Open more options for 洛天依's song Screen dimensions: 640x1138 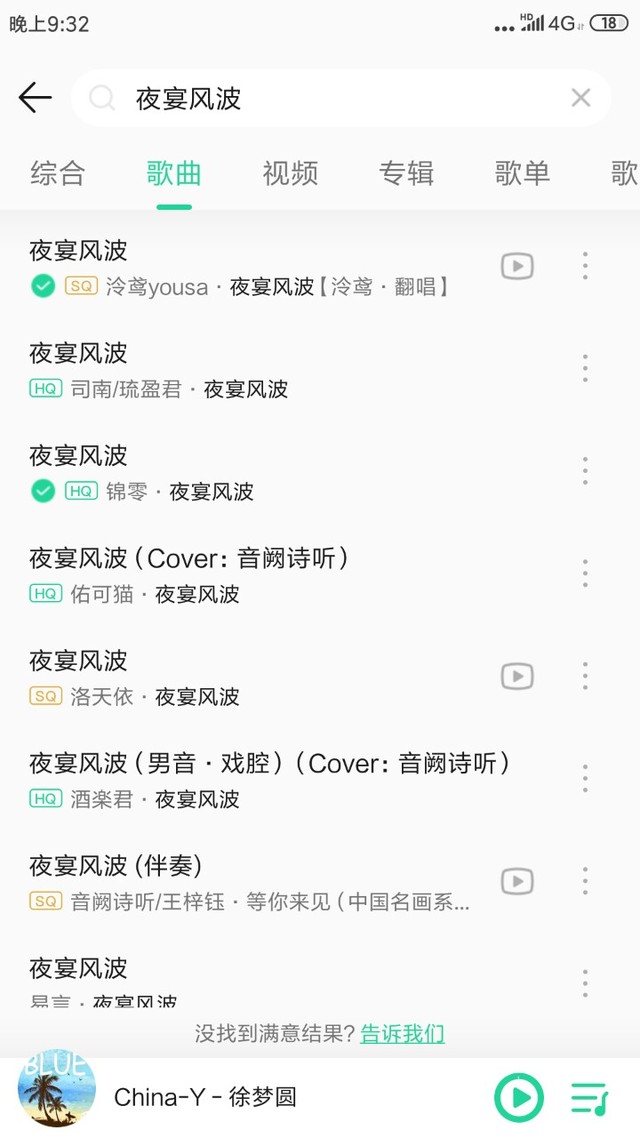pos(585,676)
